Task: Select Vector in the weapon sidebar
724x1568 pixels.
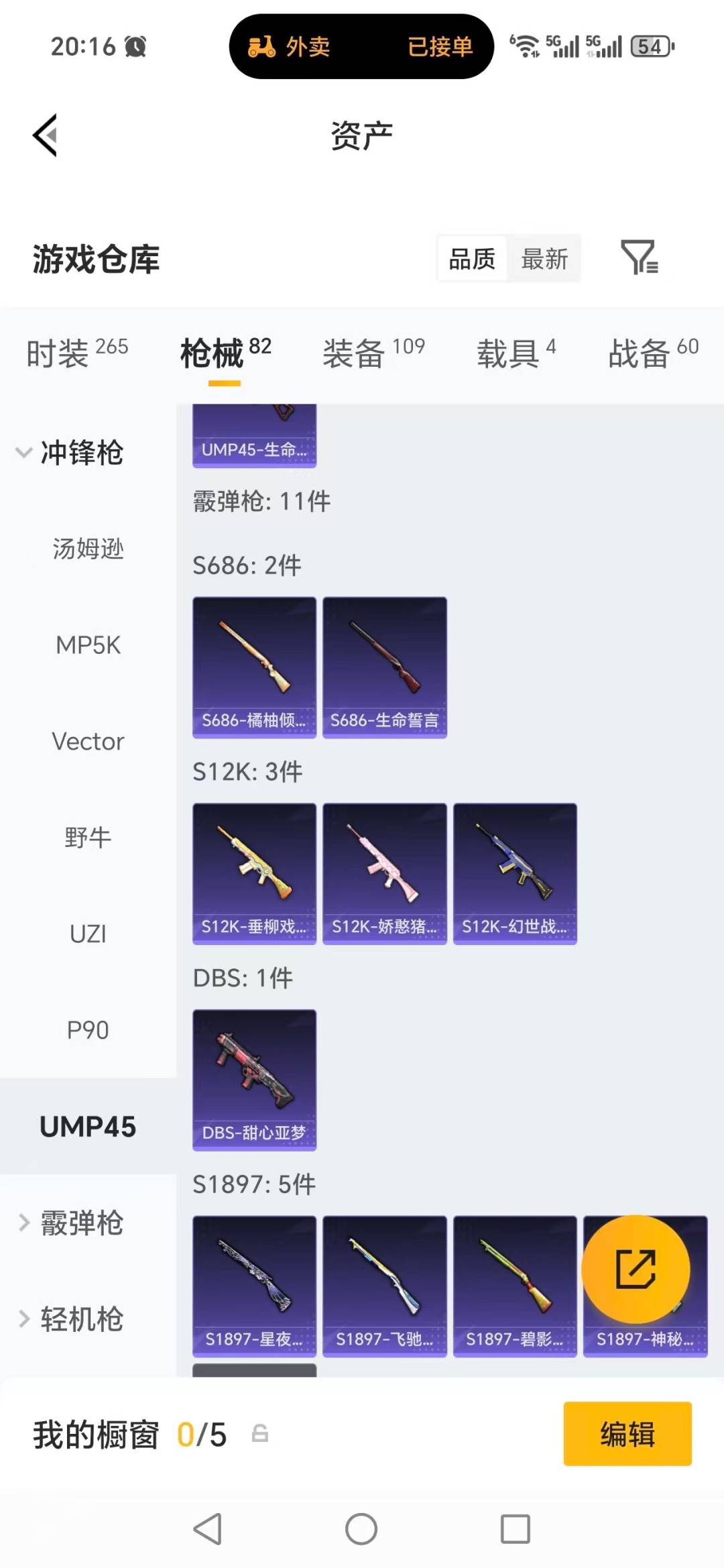Action: pyautogui.click(x=87, y=741)
